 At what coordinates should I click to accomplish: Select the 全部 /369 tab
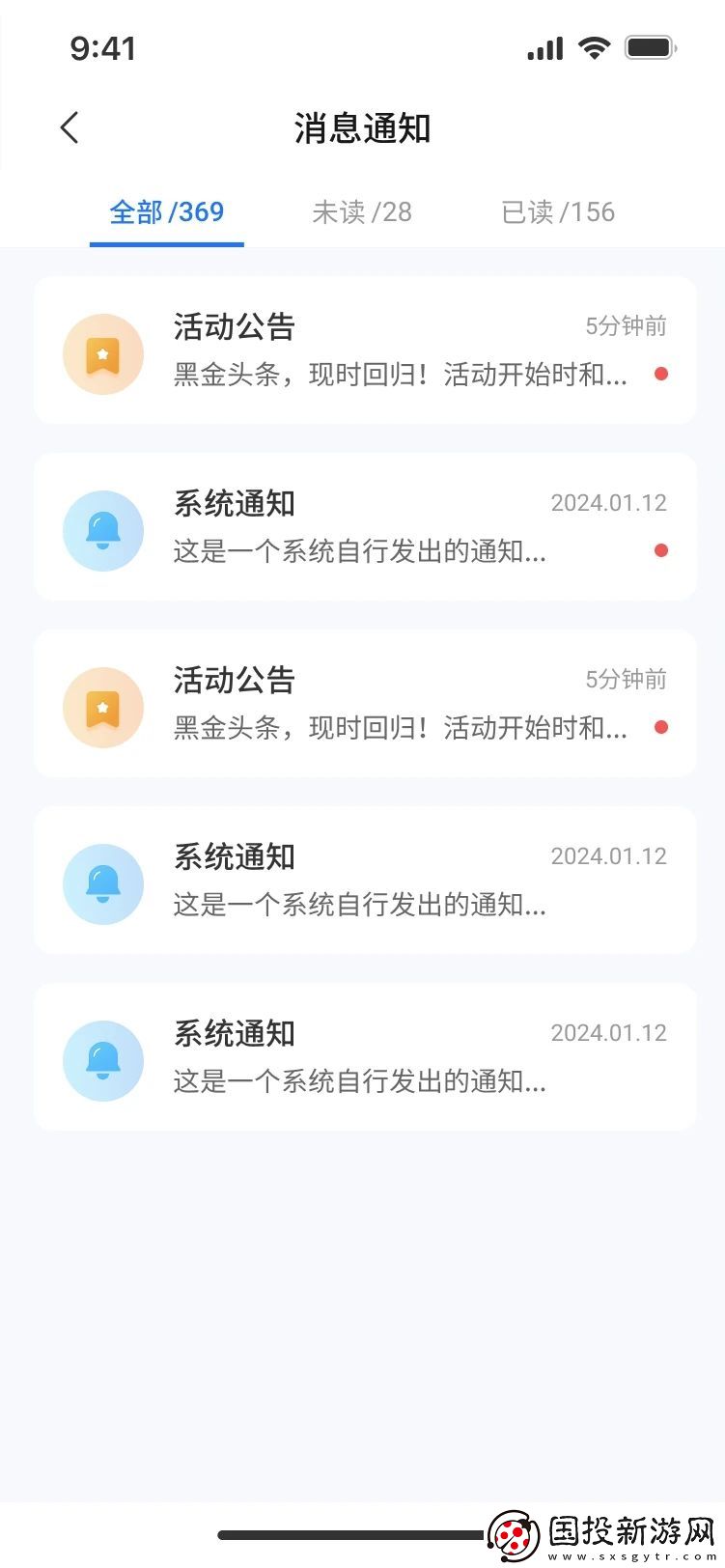(166, 212)
